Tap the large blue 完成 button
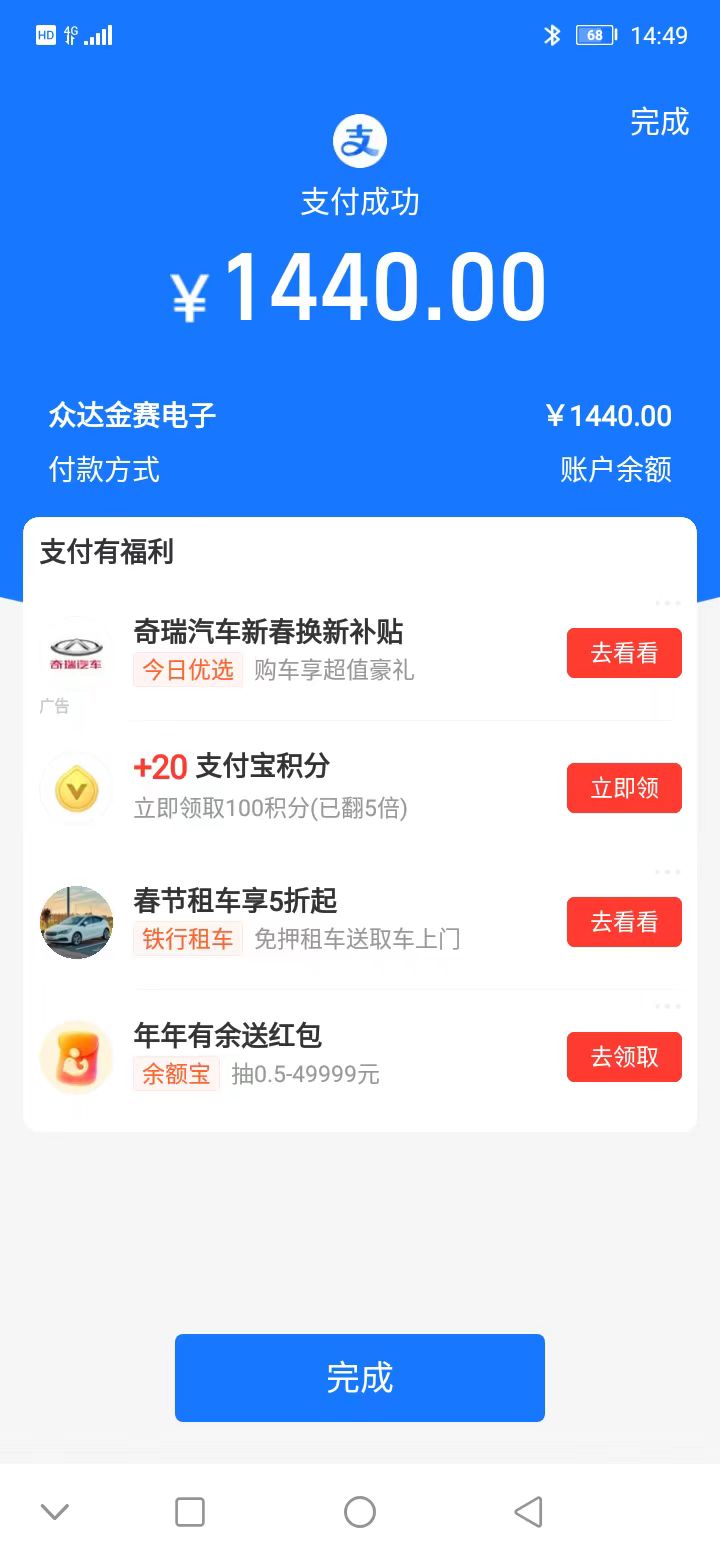Viewport: 720px width, 1560px height. click(360, 1377)
